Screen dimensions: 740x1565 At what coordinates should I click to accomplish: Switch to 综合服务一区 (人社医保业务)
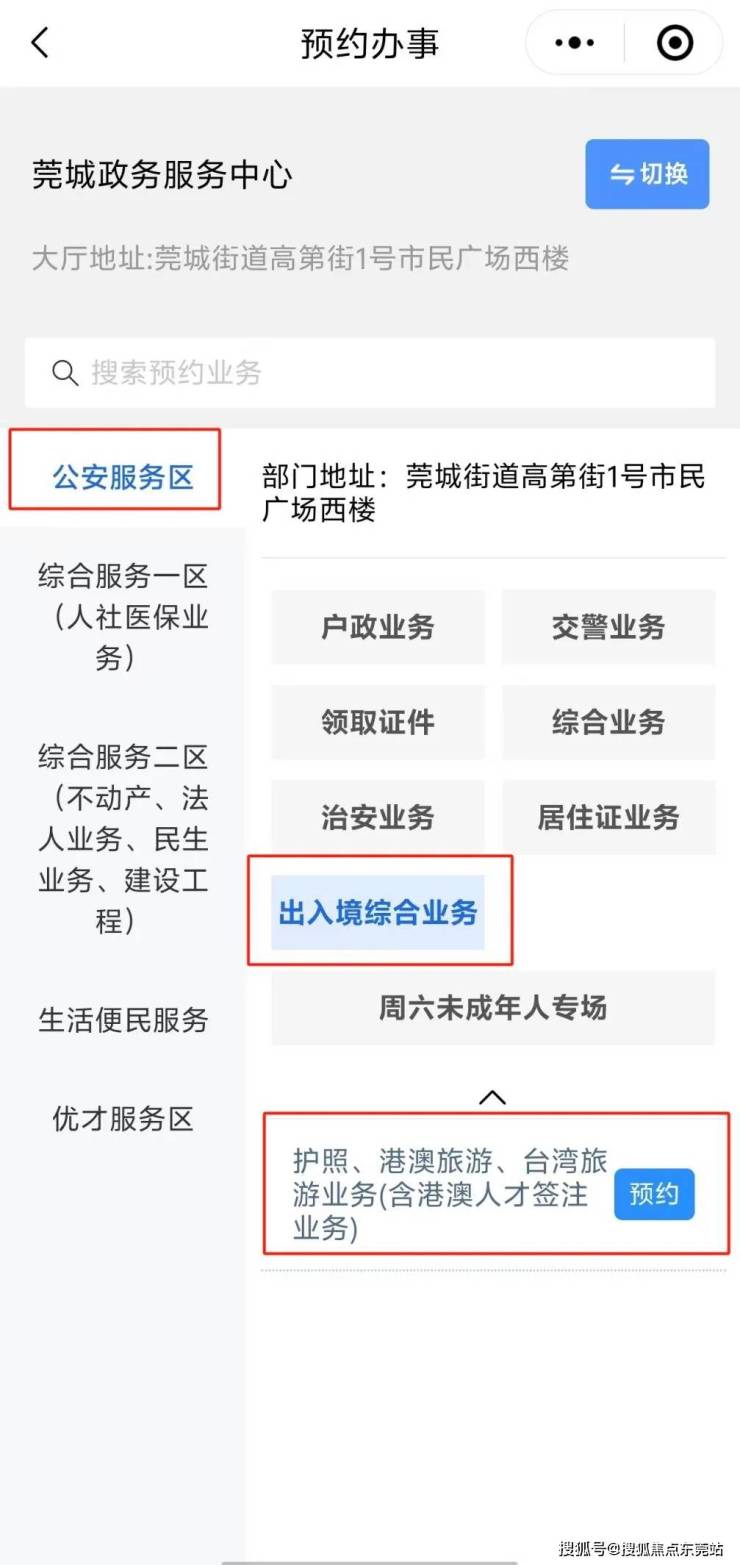123,617
